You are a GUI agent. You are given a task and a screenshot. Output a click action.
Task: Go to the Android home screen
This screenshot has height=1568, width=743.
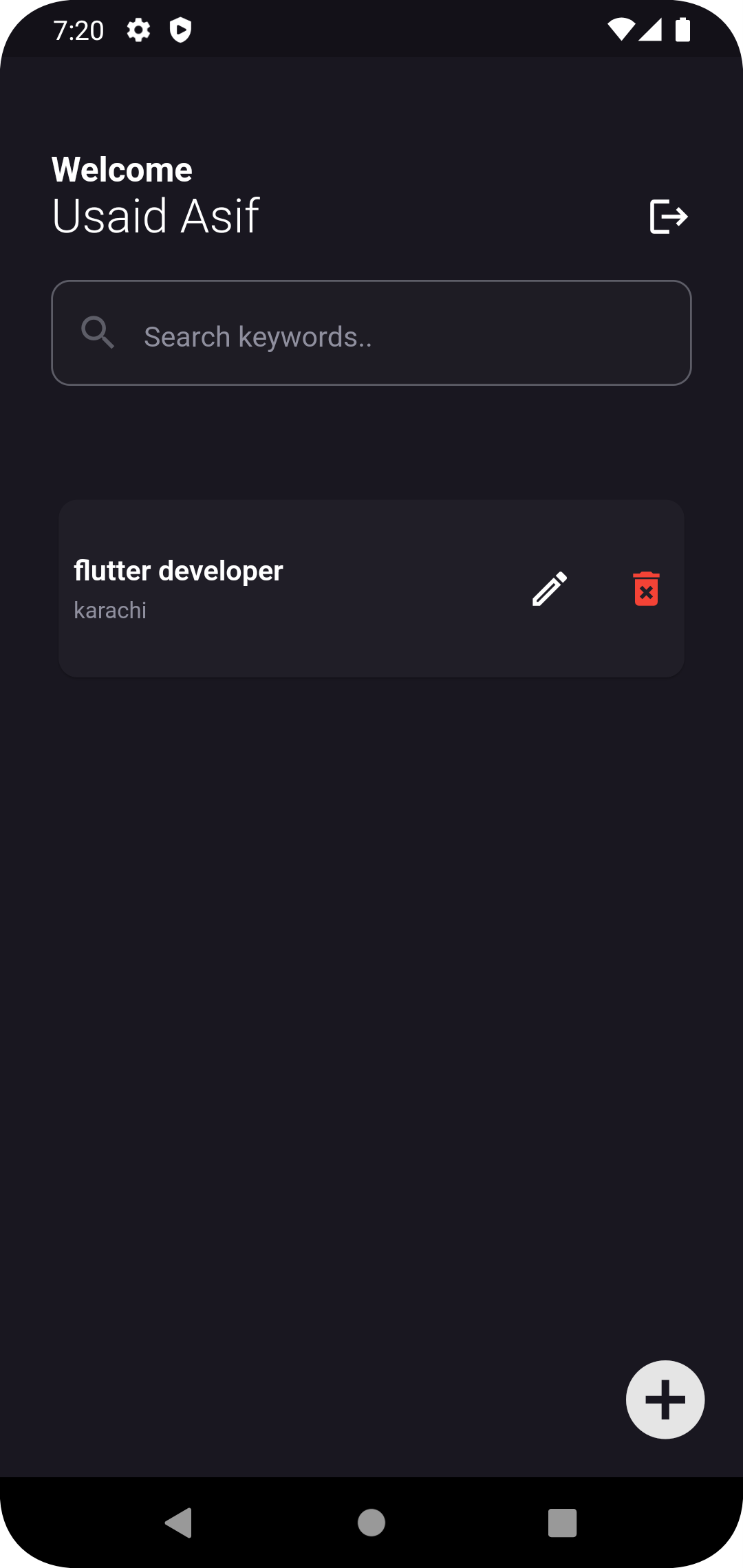click(371, 1523)
